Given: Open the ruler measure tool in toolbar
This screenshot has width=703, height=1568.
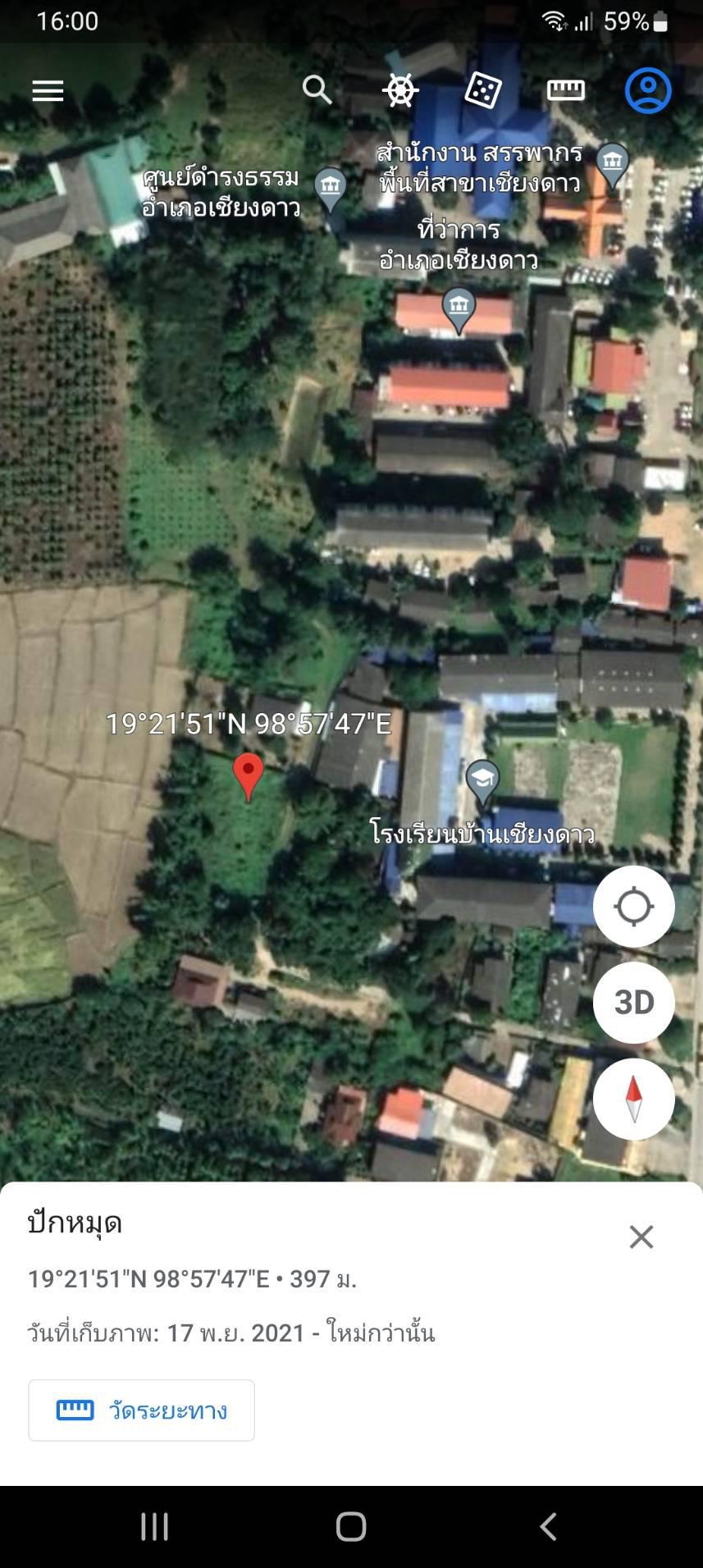Looking at the screenshot, I should coord(566,89).
